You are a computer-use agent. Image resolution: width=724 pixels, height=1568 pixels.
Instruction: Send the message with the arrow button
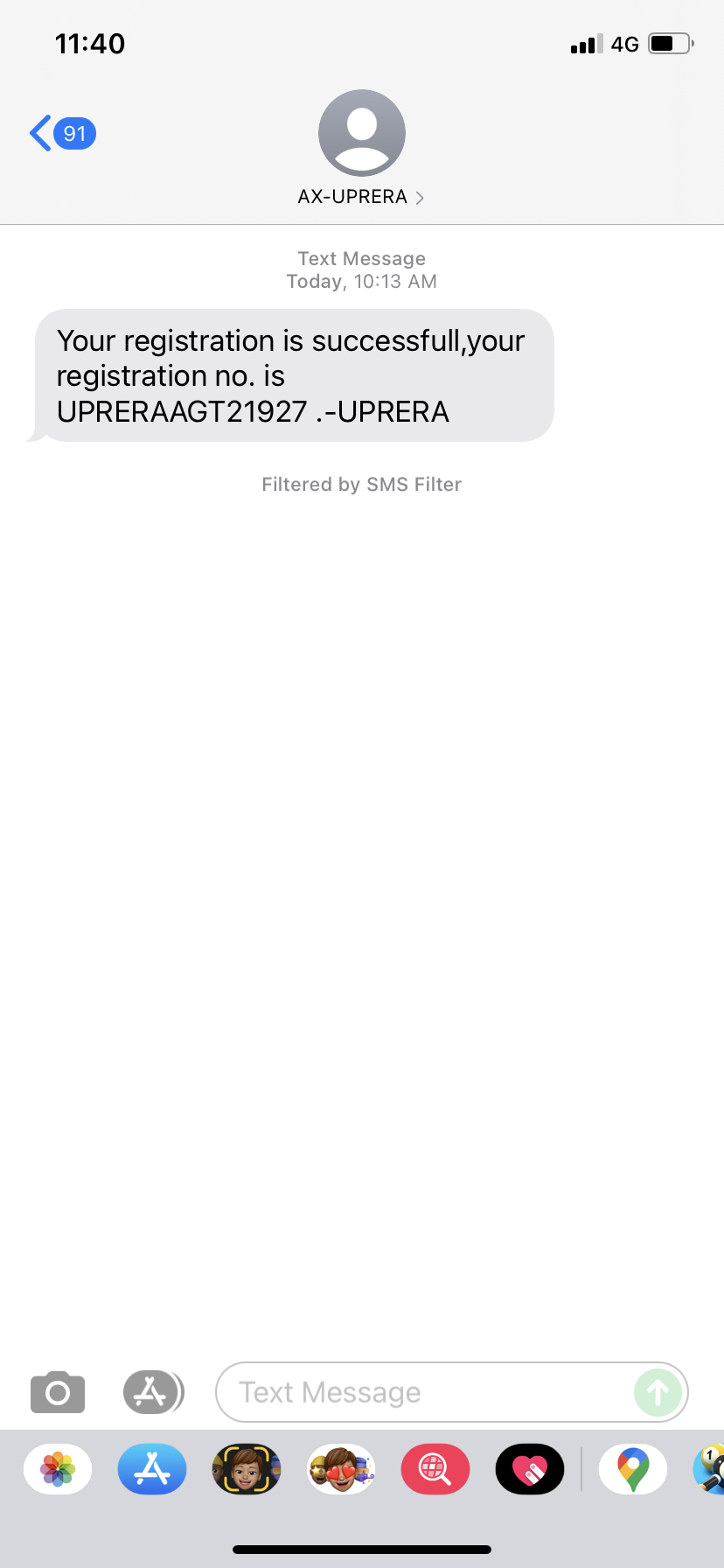coord(658,1392)
